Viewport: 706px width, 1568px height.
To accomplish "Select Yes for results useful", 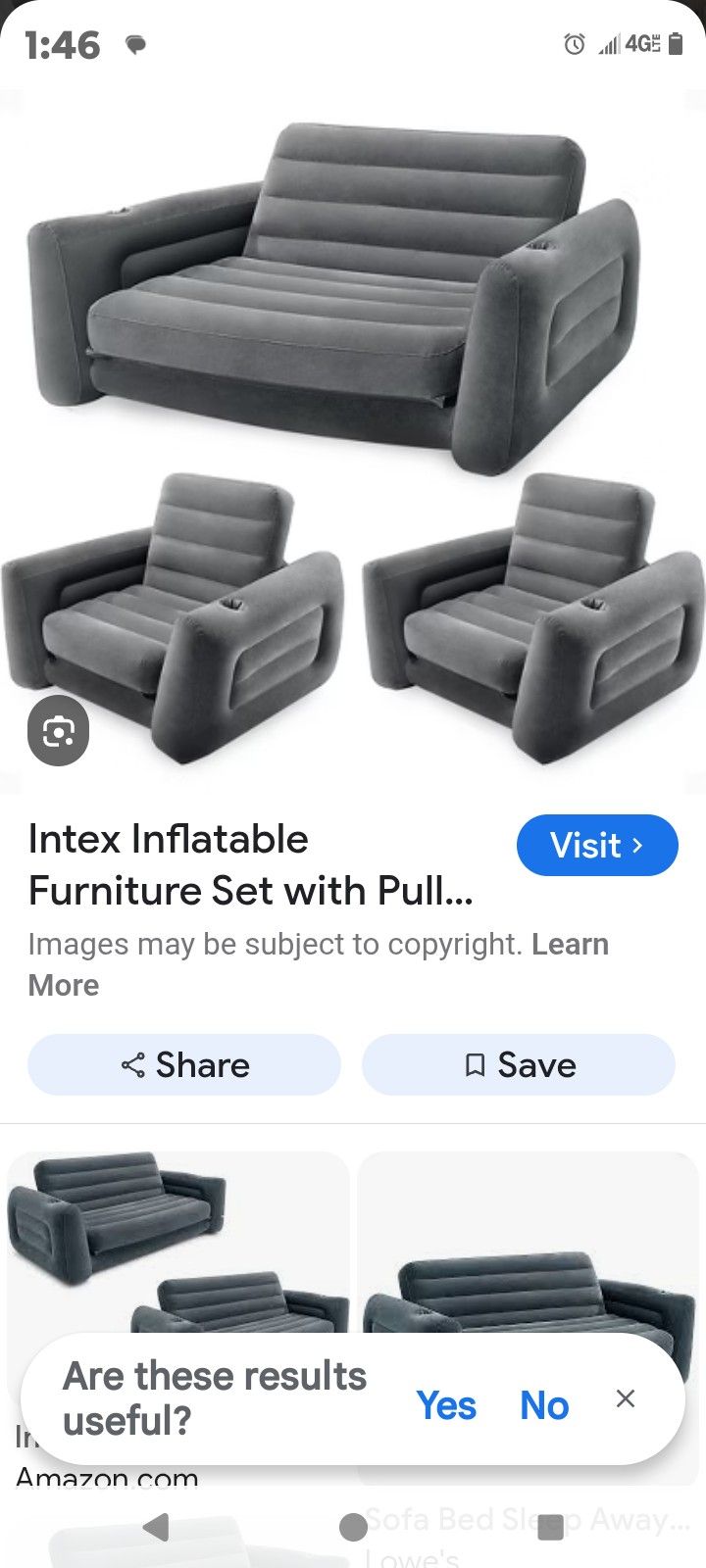I will 447,1404.
